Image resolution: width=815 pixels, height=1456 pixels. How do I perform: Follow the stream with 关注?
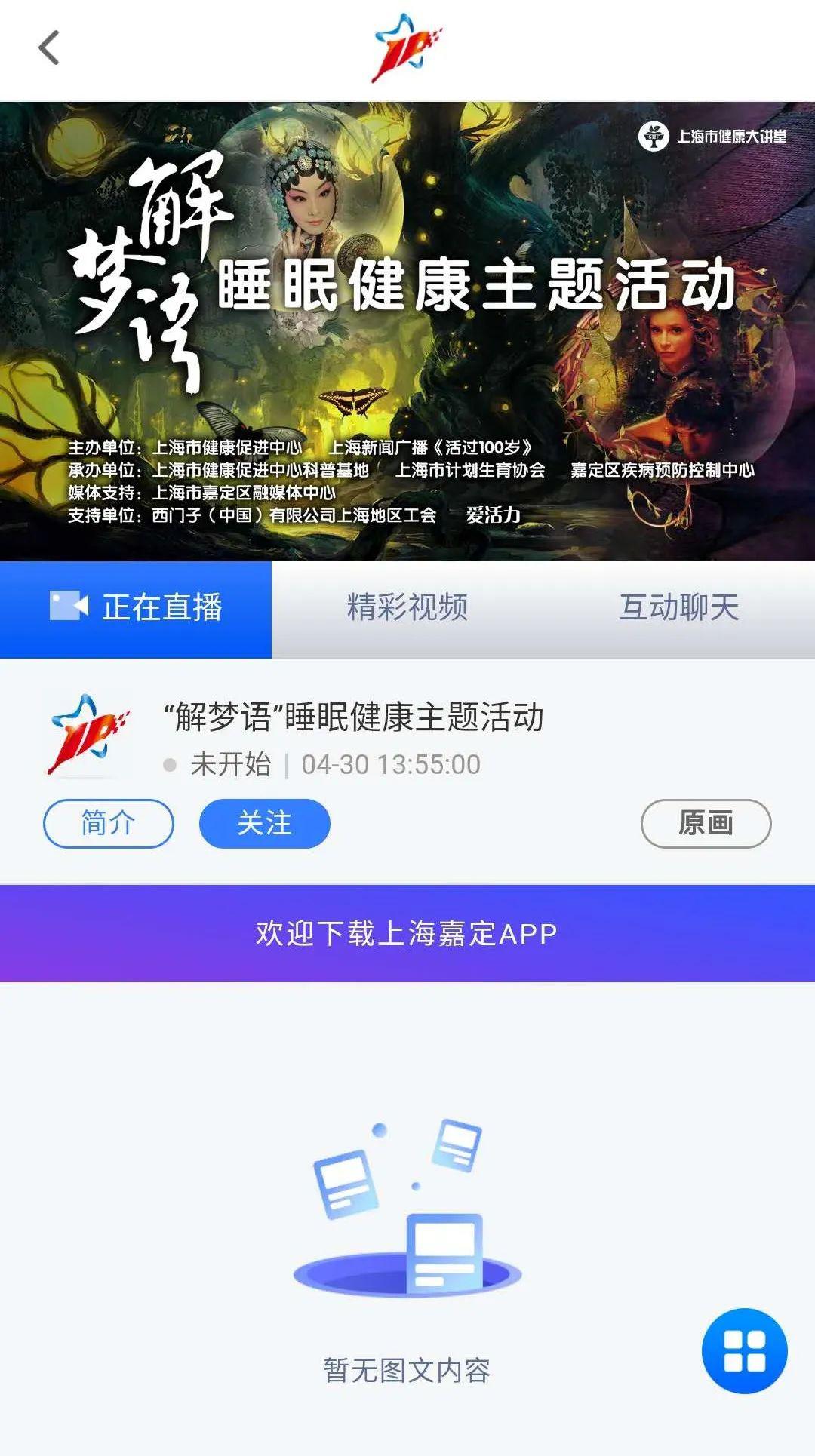(x=264, y=823)
